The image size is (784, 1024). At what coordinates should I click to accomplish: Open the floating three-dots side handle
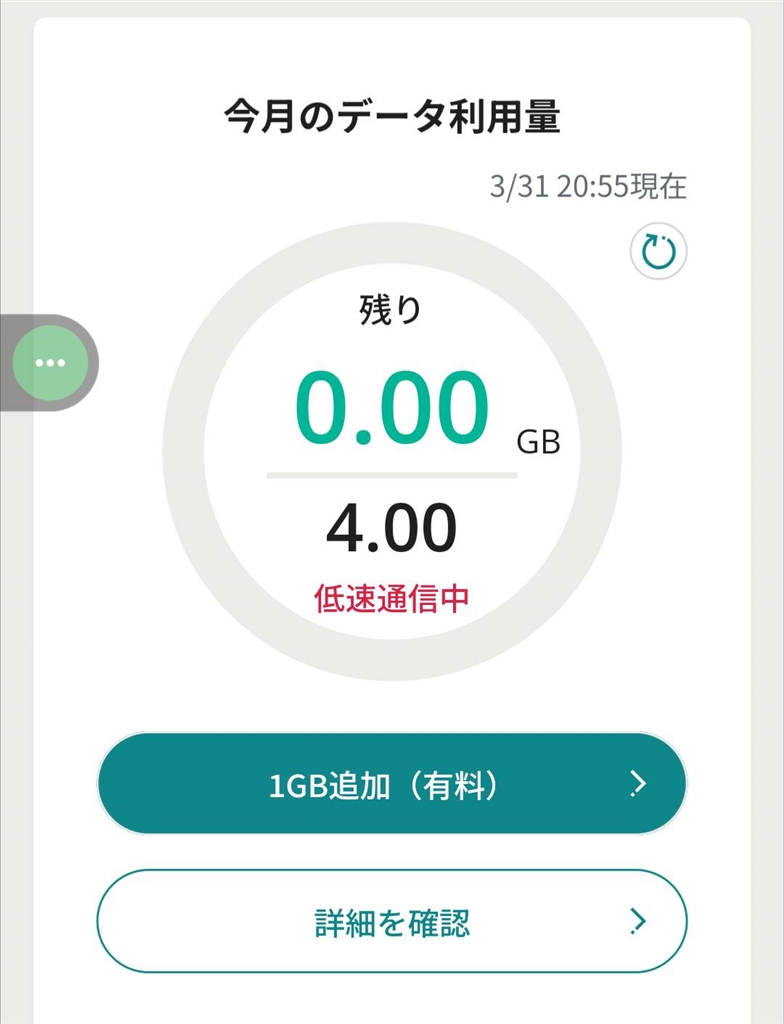(x=50, y=363)
